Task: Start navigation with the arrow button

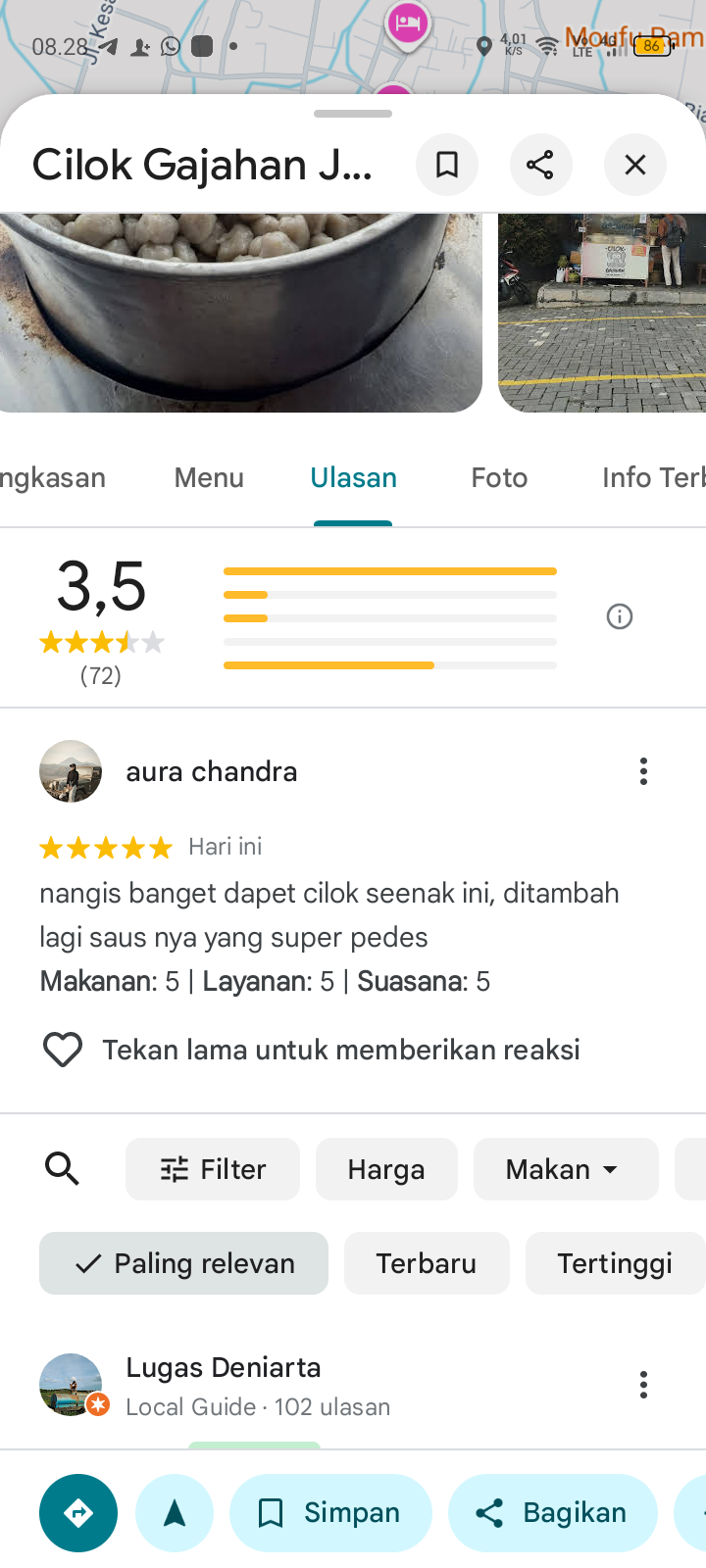Action: pos(175,1513)
